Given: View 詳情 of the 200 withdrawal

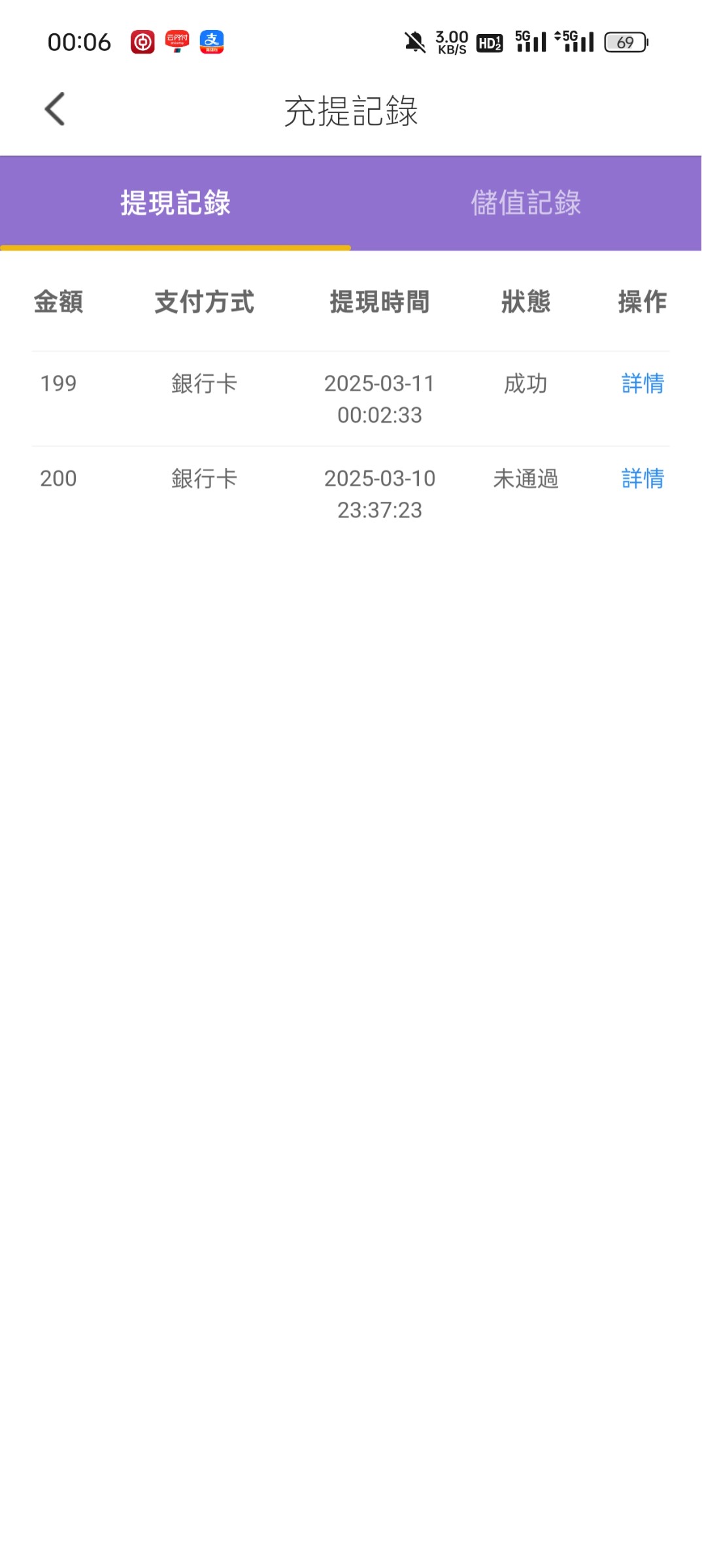Looking at the screenshot, I should 643,479.
